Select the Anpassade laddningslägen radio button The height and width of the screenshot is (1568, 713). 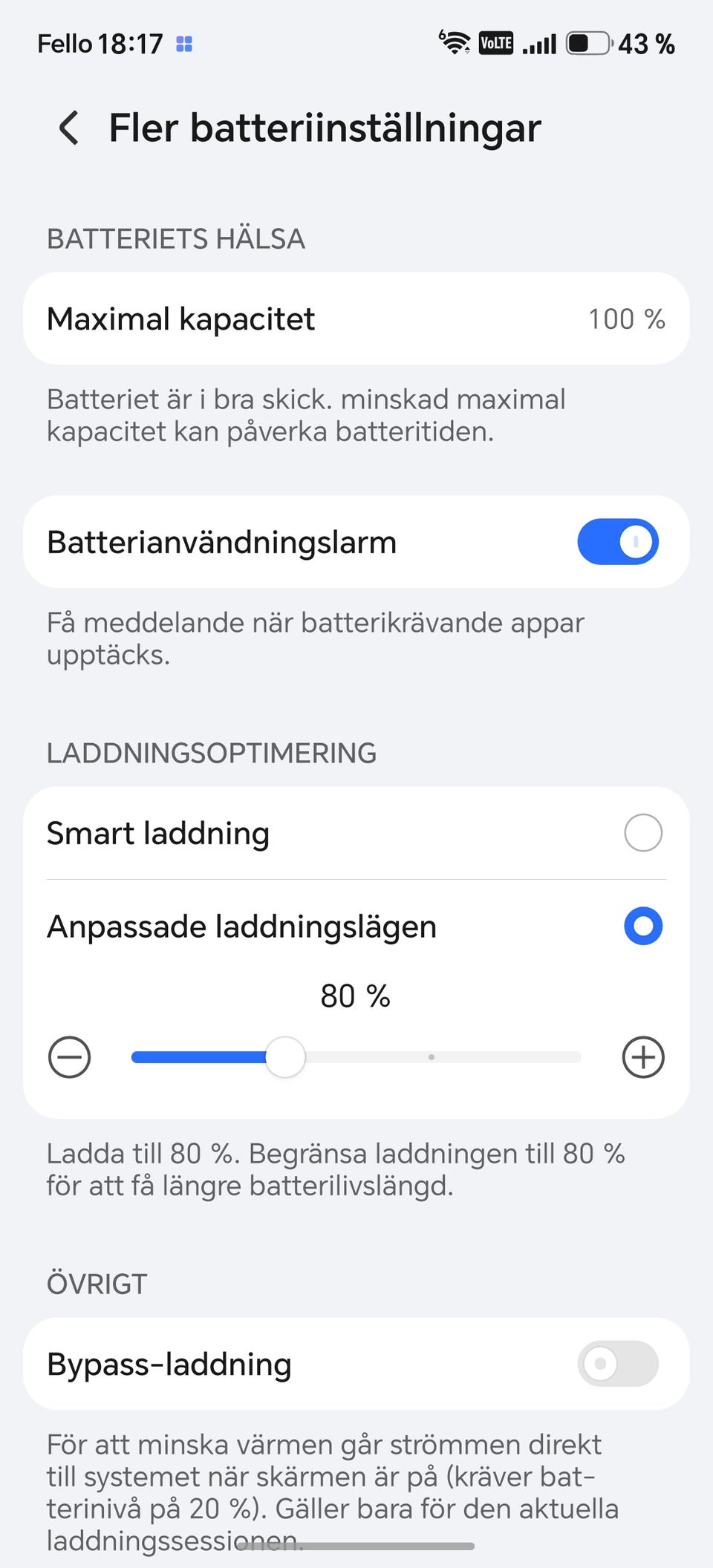(643, 926)
